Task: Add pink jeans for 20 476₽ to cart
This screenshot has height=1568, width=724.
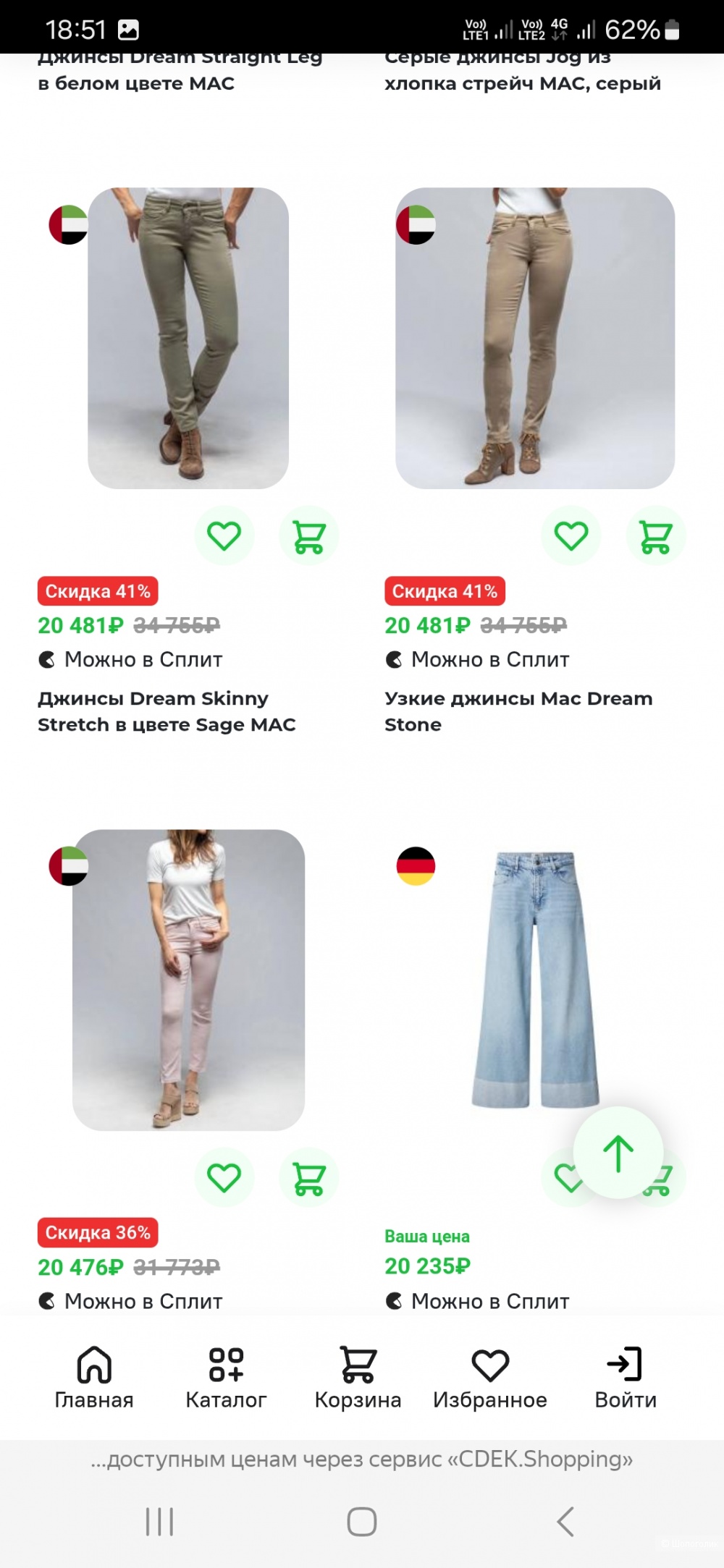Action: 308,1177
